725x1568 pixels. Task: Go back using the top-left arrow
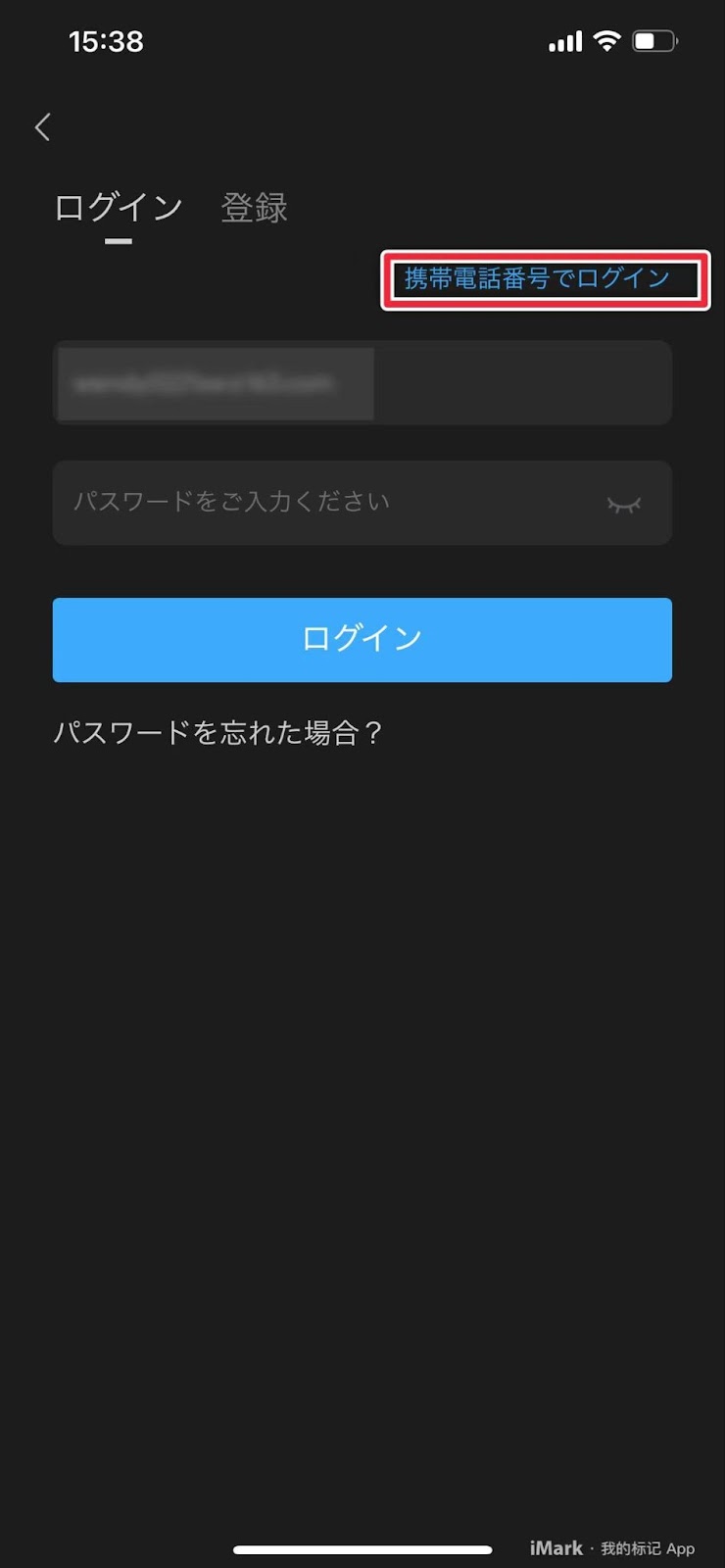42,126
